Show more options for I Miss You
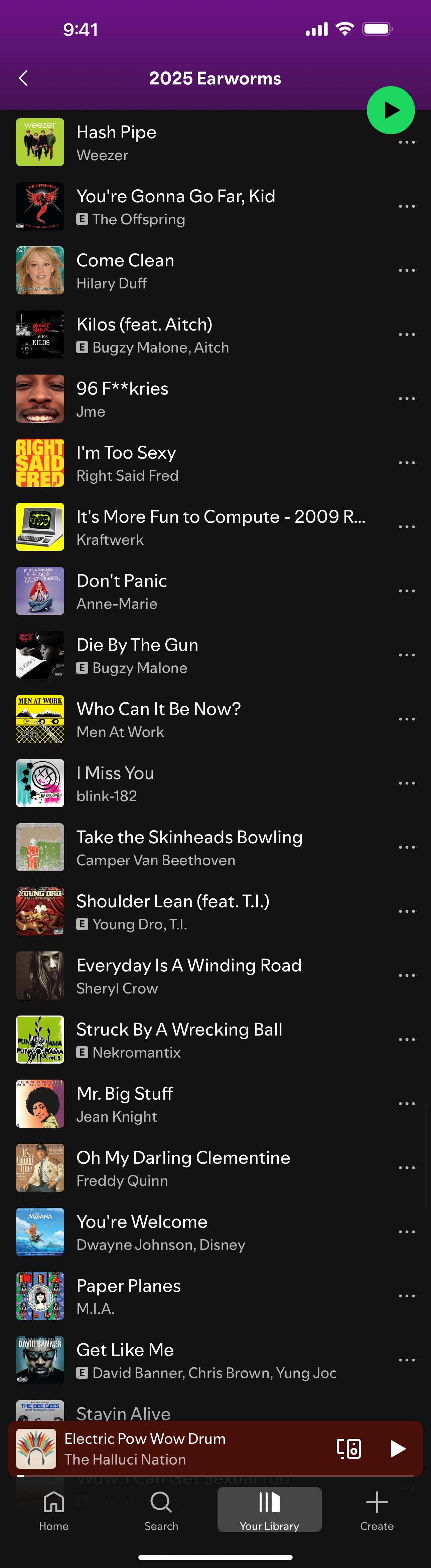 pos(407,783)
